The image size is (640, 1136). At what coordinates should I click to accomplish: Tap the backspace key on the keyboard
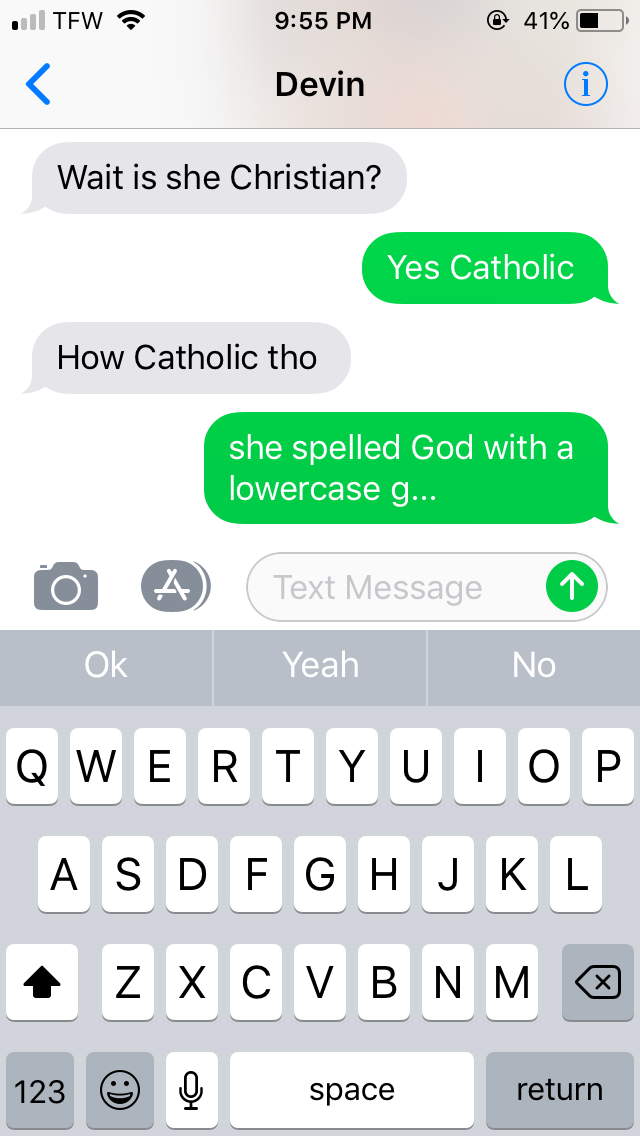597,983
